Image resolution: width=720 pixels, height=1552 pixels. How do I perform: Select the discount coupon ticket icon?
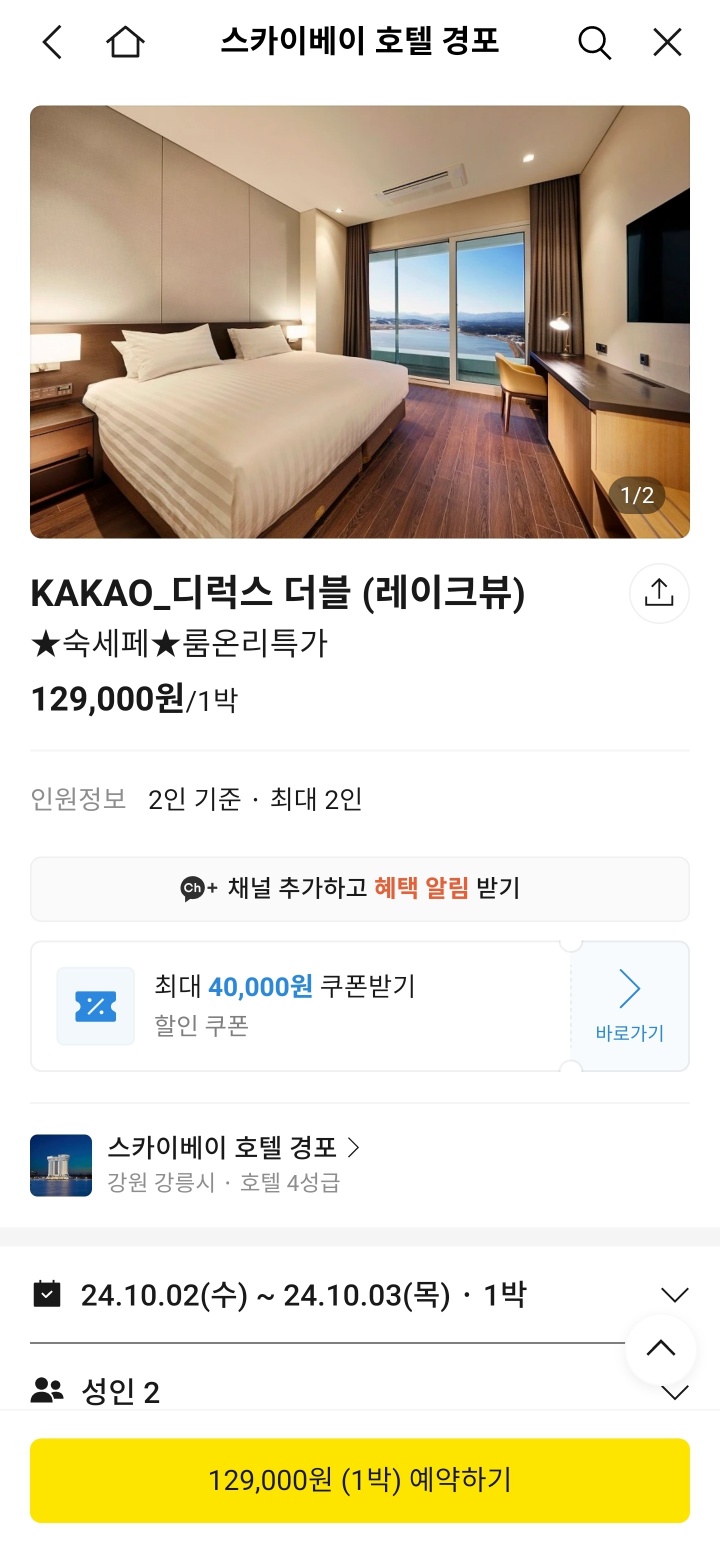[x=95, y=1006]
